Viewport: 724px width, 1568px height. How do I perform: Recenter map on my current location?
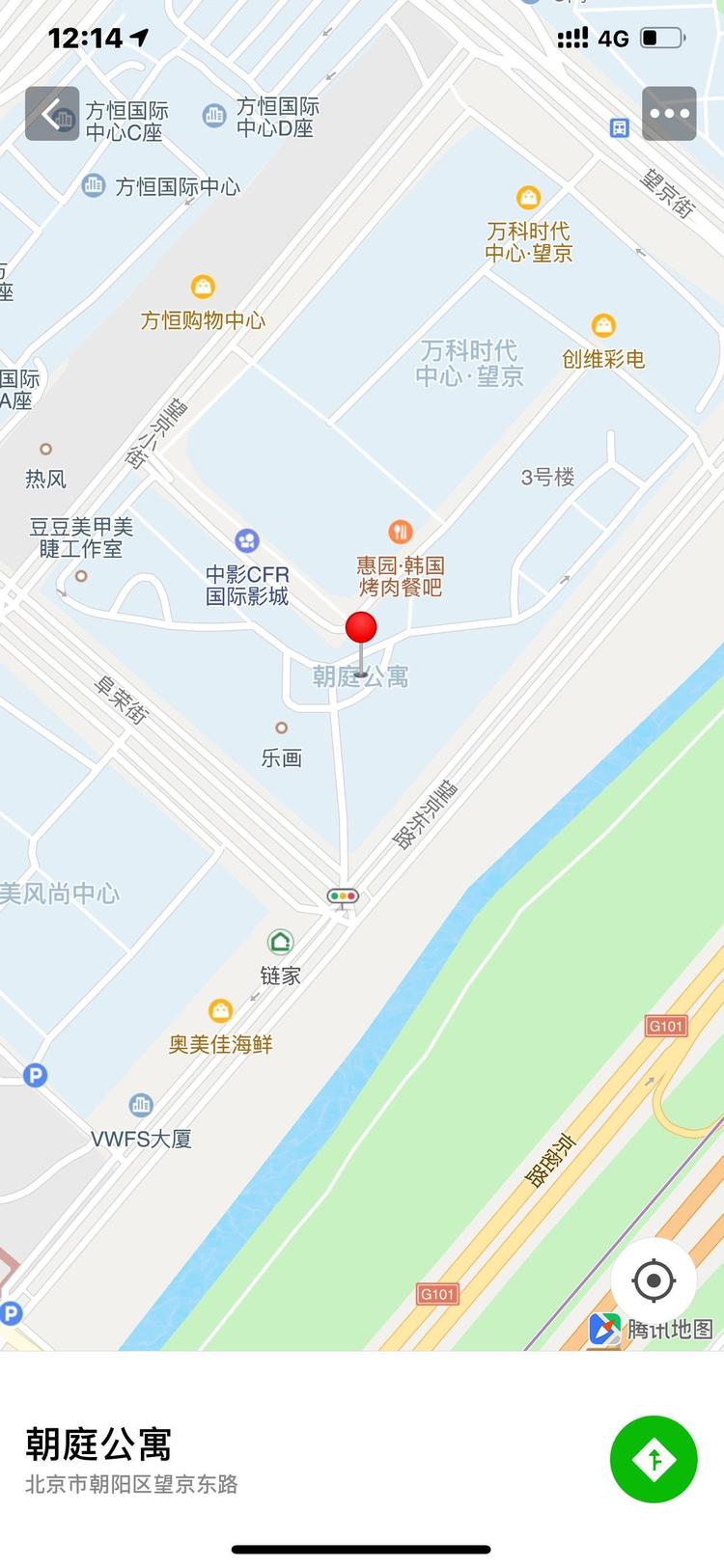click(x=654, y=1281)
